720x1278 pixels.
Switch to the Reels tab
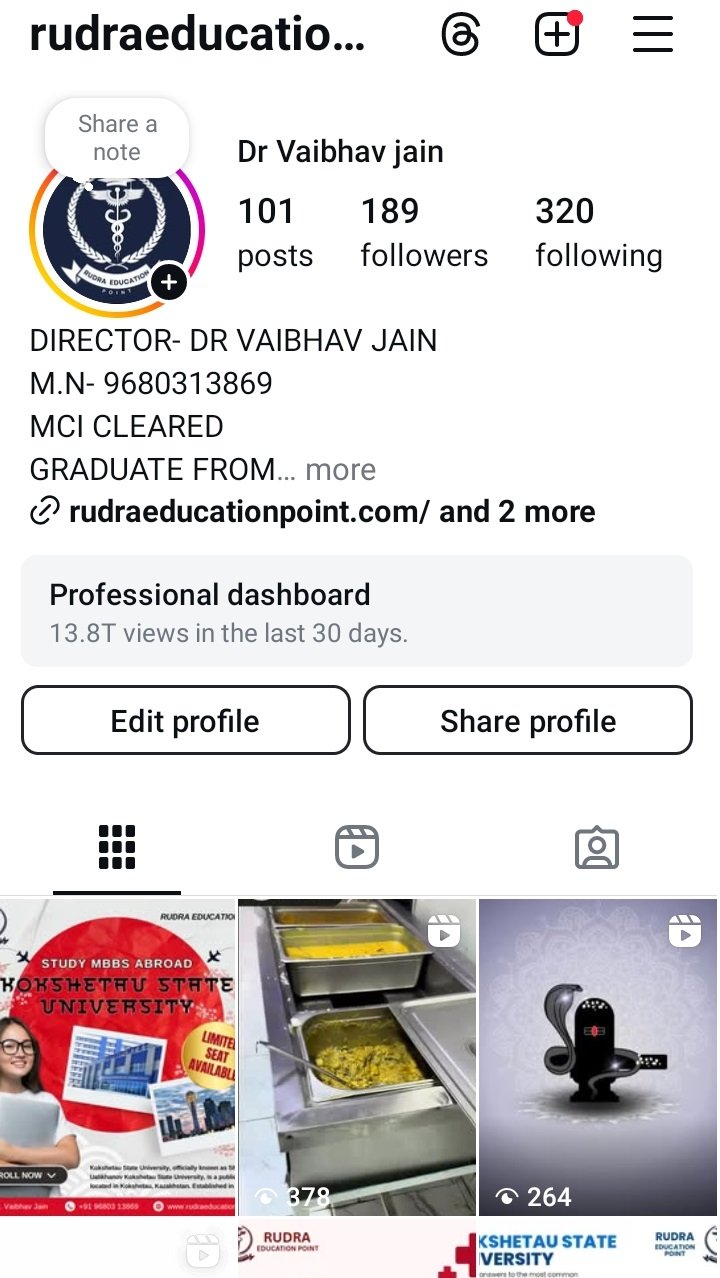pos(357,848)
